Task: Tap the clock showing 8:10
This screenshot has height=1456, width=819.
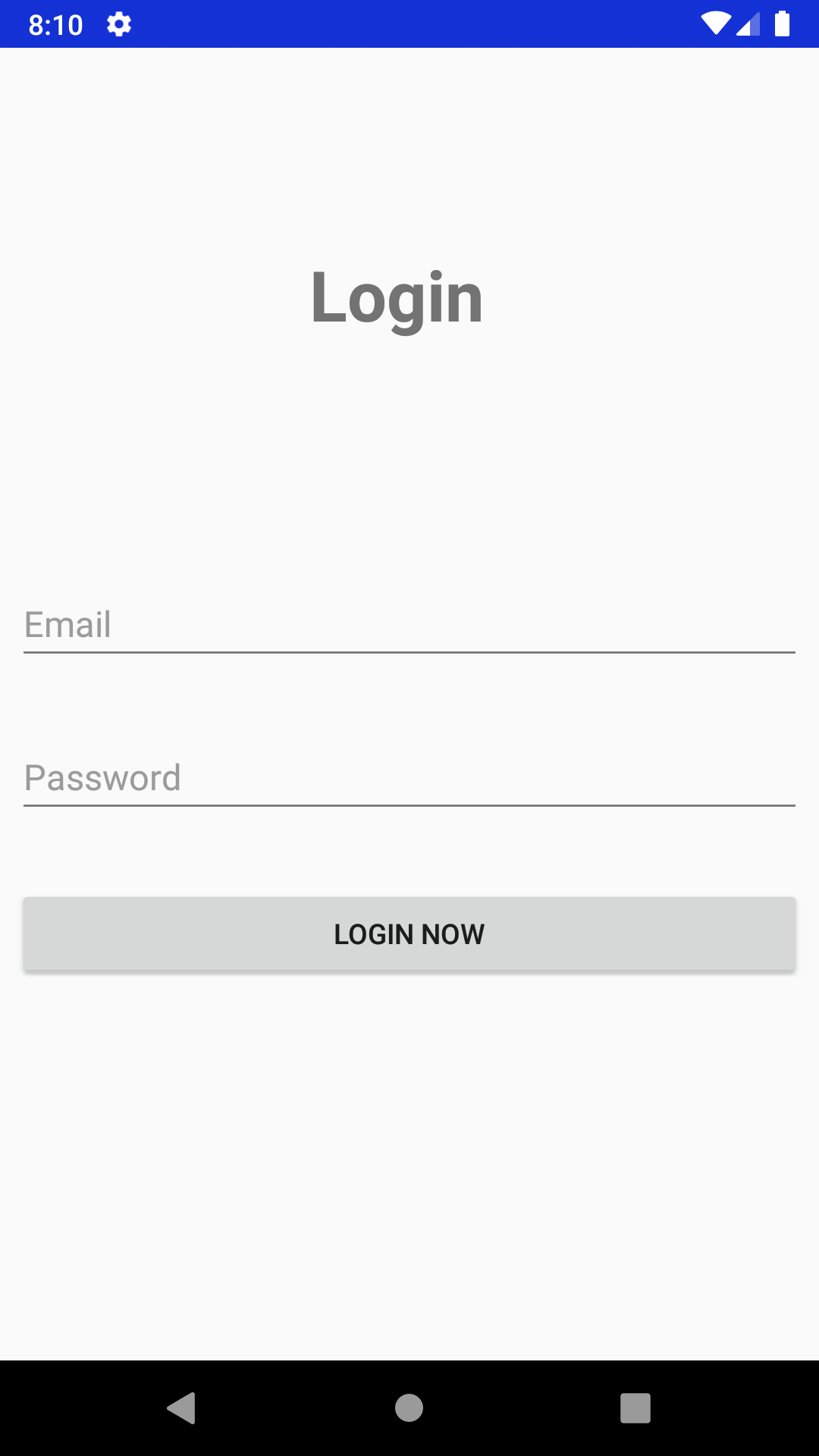Action: (x=55, y=24)
